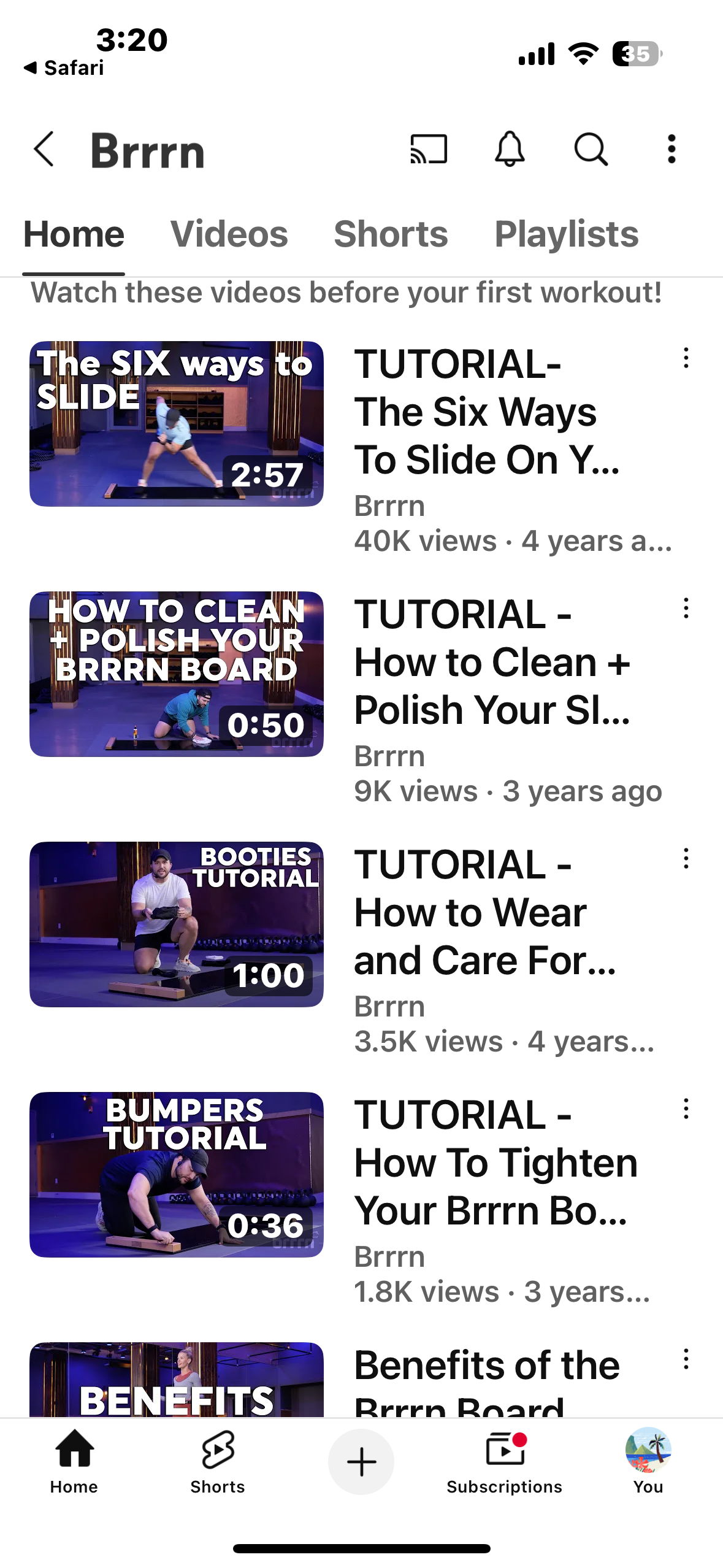
Task: Tap the cast to device icon
Action: coord(429,149)
